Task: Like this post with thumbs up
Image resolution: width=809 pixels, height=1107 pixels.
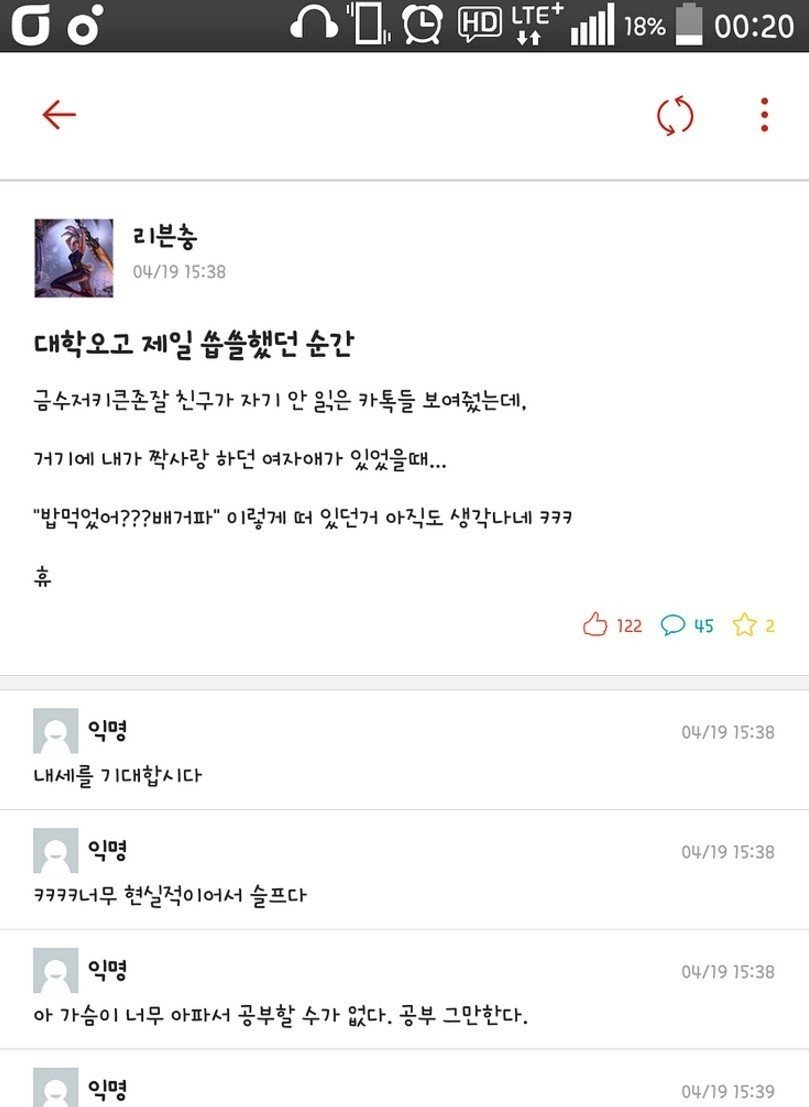Action: pyautogui.click(x=596, y=626)
